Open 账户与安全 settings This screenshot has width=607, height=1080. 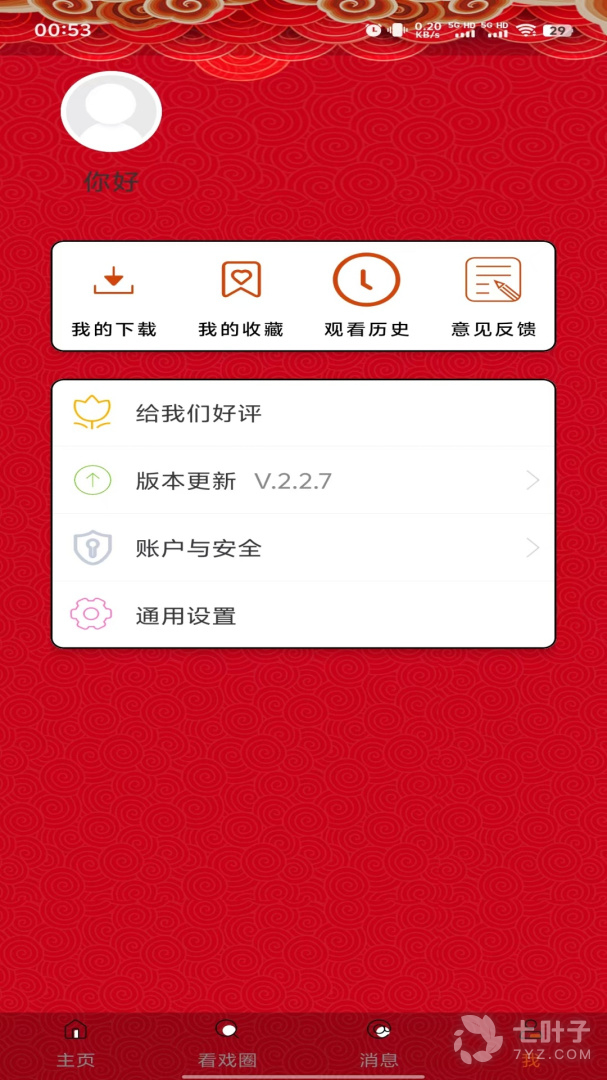[303, 548]
